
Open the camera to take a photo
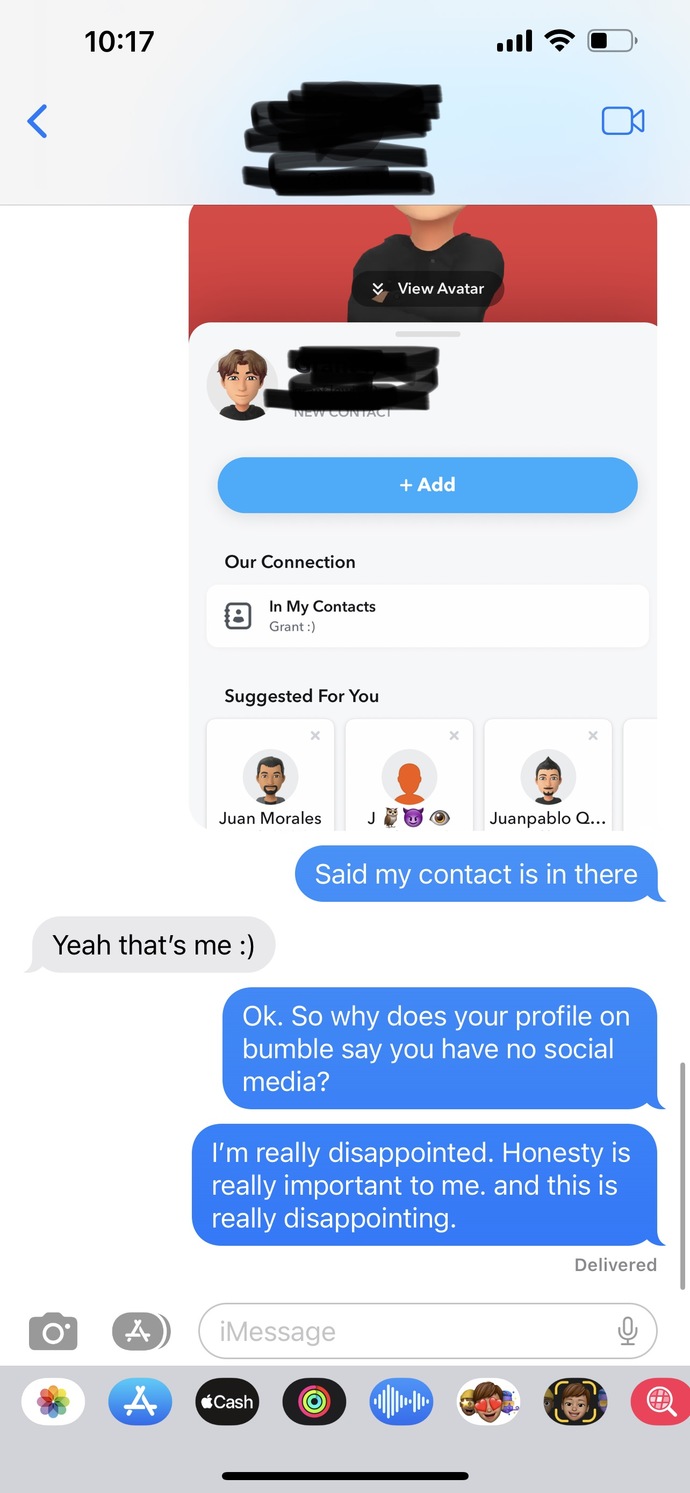point(53,1332)
